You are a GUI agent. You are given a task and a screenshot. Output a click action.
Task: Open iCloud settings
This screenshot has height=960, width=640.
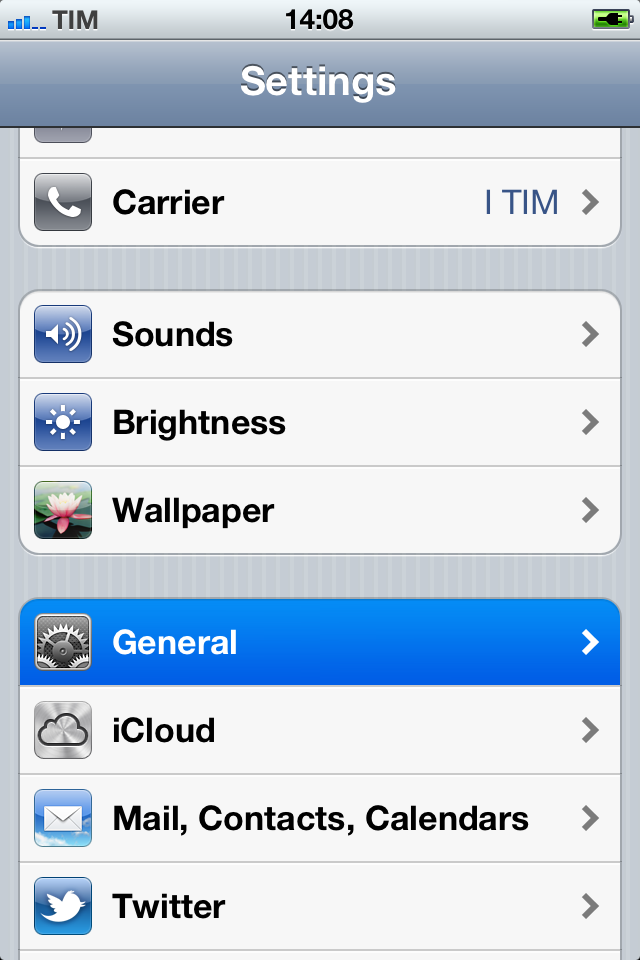coord(320,730)
